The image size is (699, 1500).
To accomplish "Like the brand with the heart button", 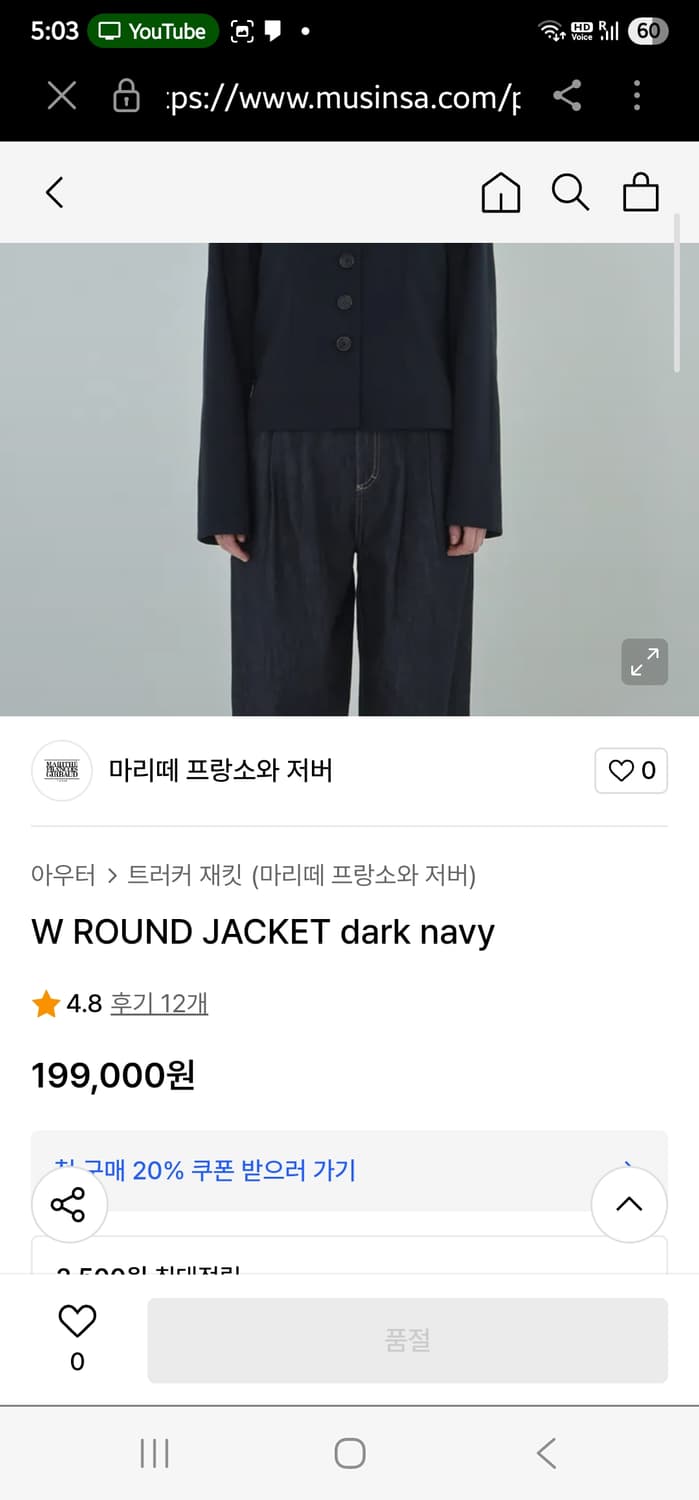I will [631, 771].
